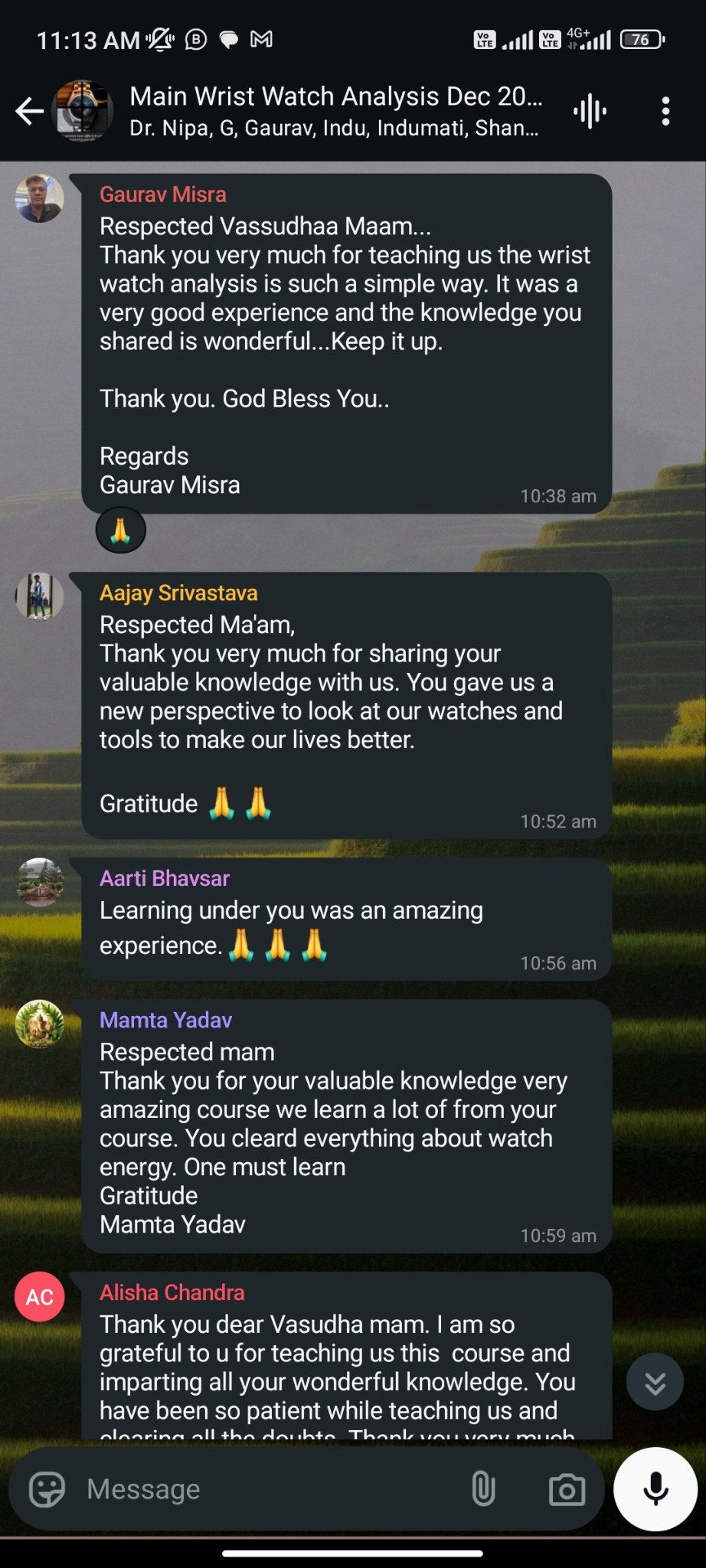706x1568 pixels.
Task: Go back to the chat list
Action: coord(29,112)
